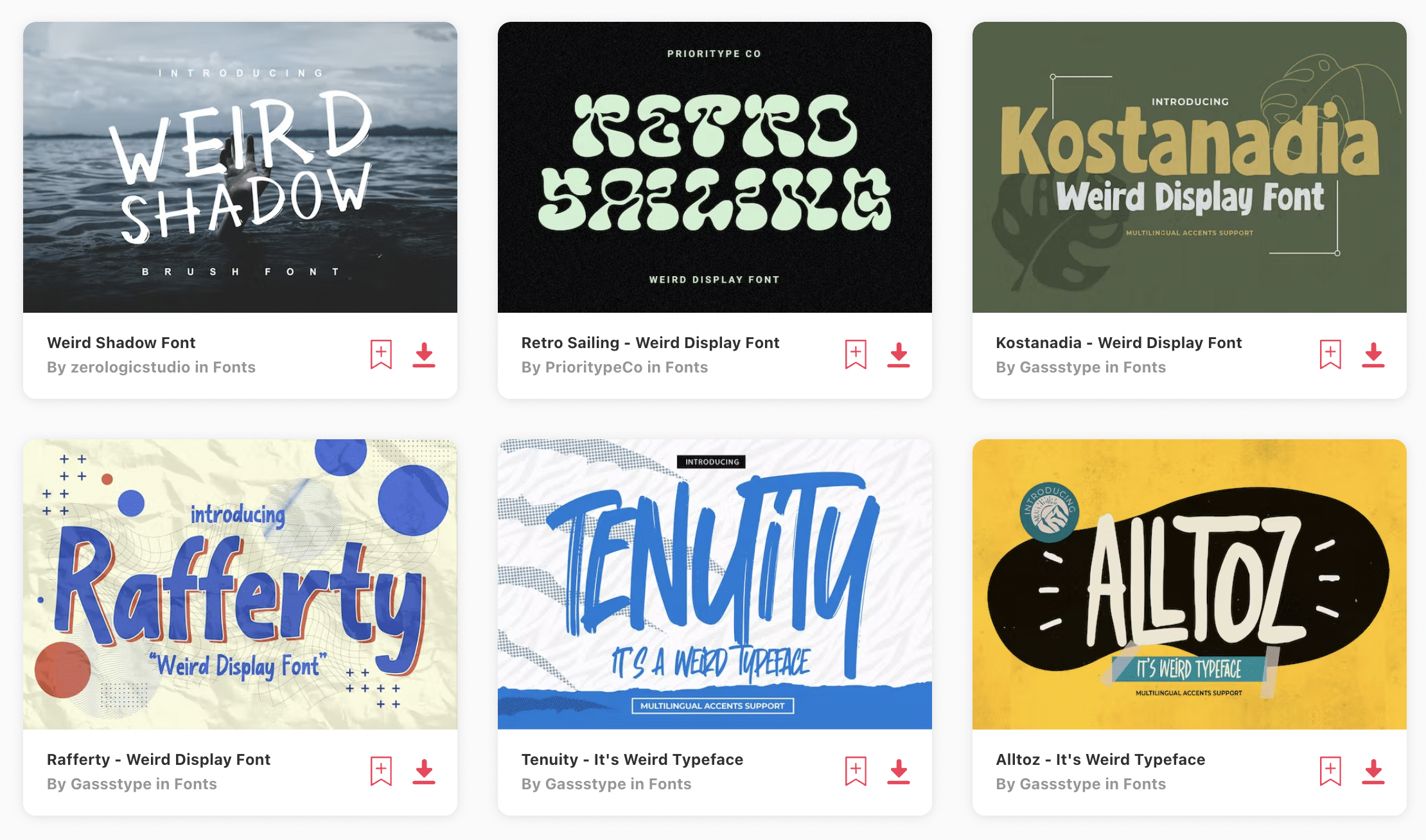View the Alltoz typeface preview image
This screenshot has width=1426, height=840.
click(1189, 584)
